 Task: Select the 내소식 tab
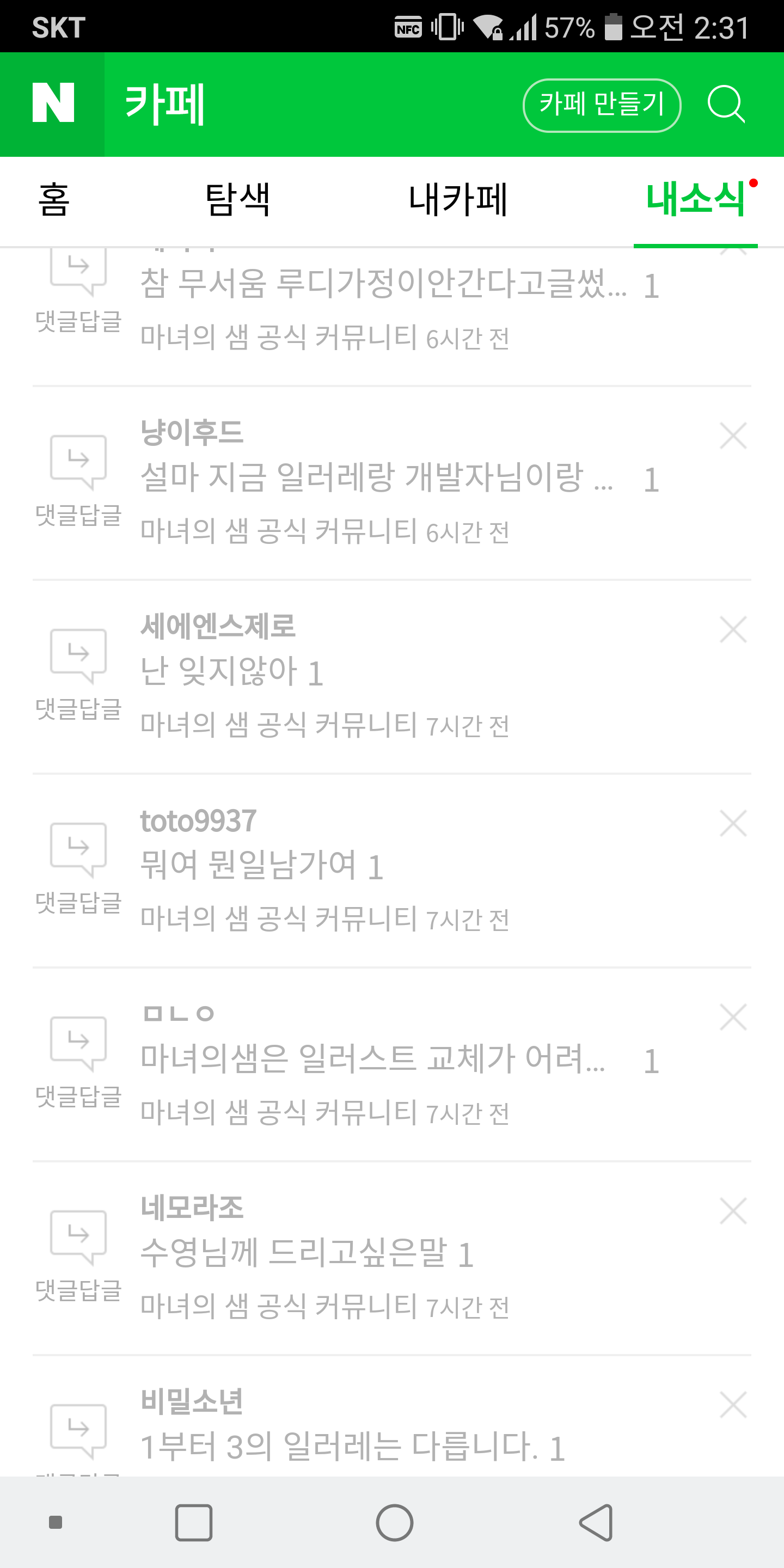[695, 200]
